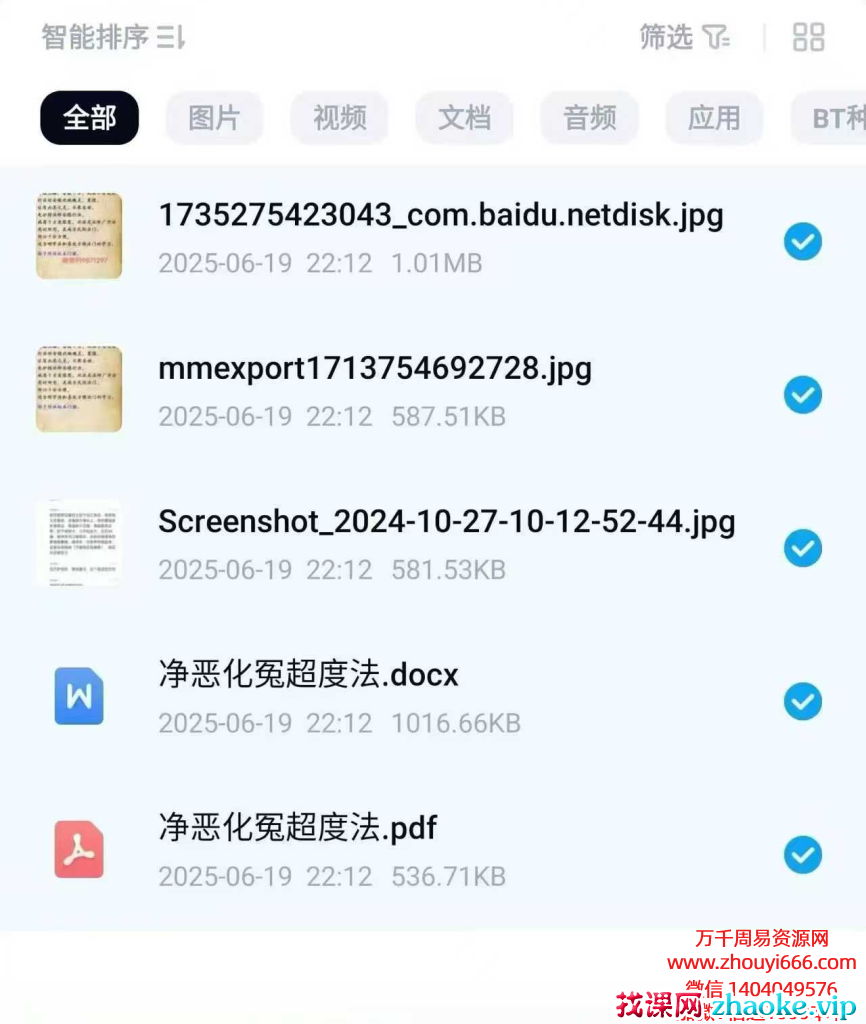Image resolution: width=866 pixels, height=1024 pixels.
Task: Switch to grid view layout
Action: [808, 38]
